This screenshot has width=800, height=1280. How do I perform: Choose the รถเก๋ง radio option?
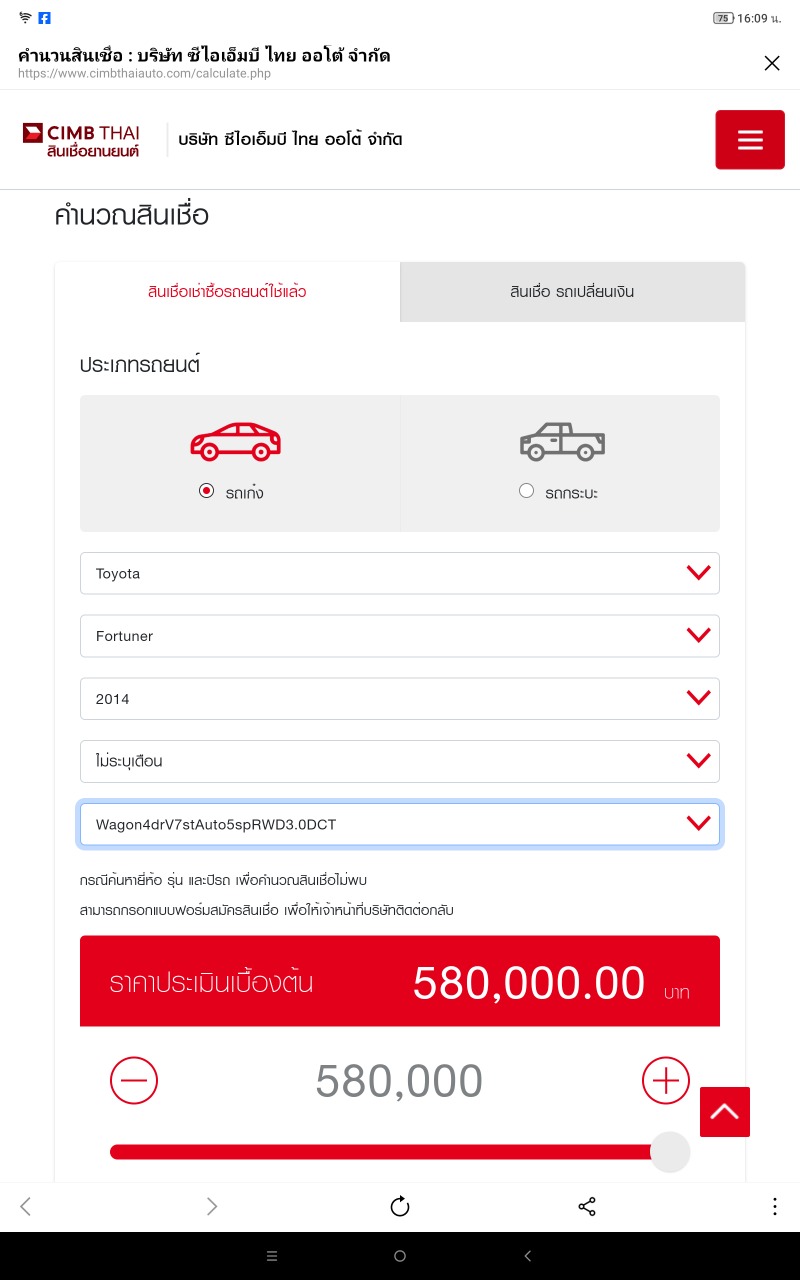(207, 490)
